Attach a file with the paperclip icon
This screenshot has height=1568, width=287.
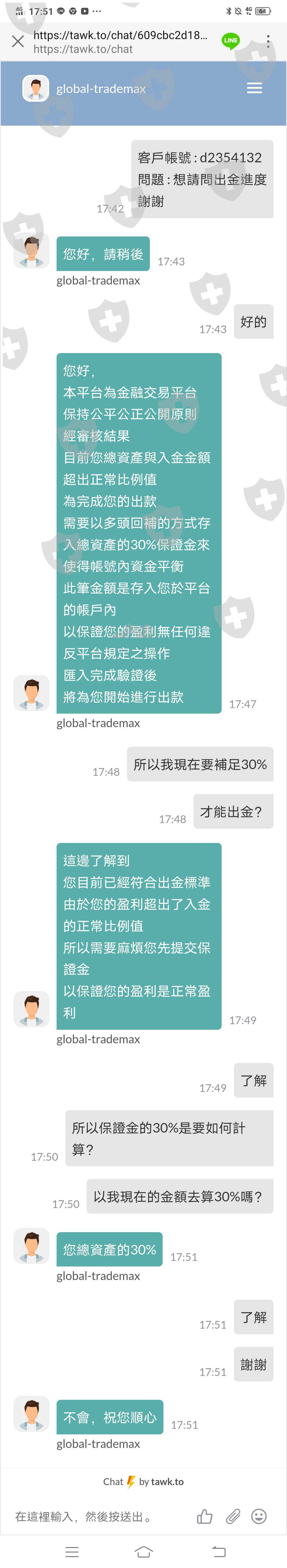click(x=233, y=1516)
